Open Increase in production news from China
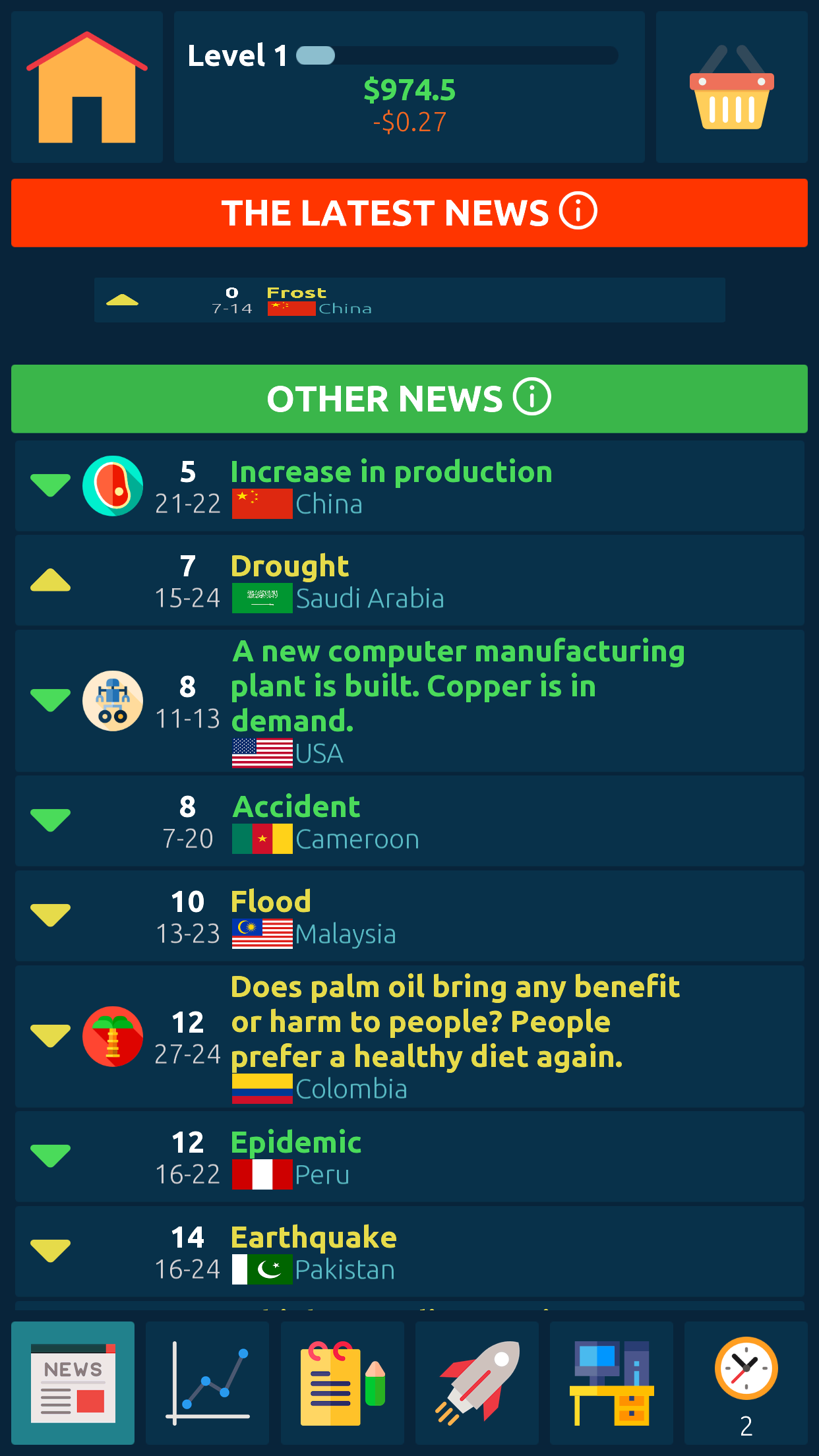 tap(409, 487)
